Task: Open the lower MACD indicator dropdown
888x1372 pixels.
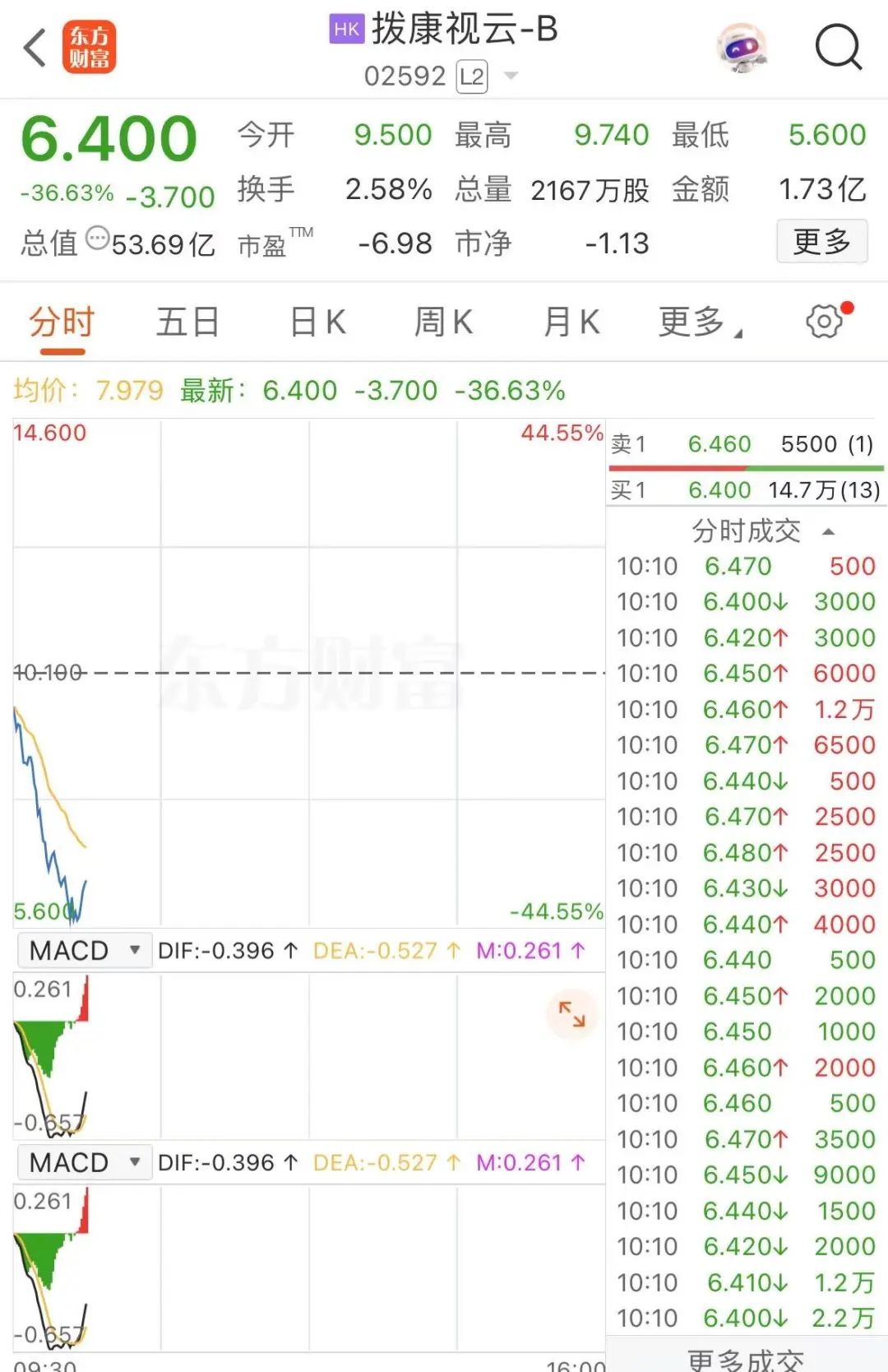Action: click(x=82, y=1162)
